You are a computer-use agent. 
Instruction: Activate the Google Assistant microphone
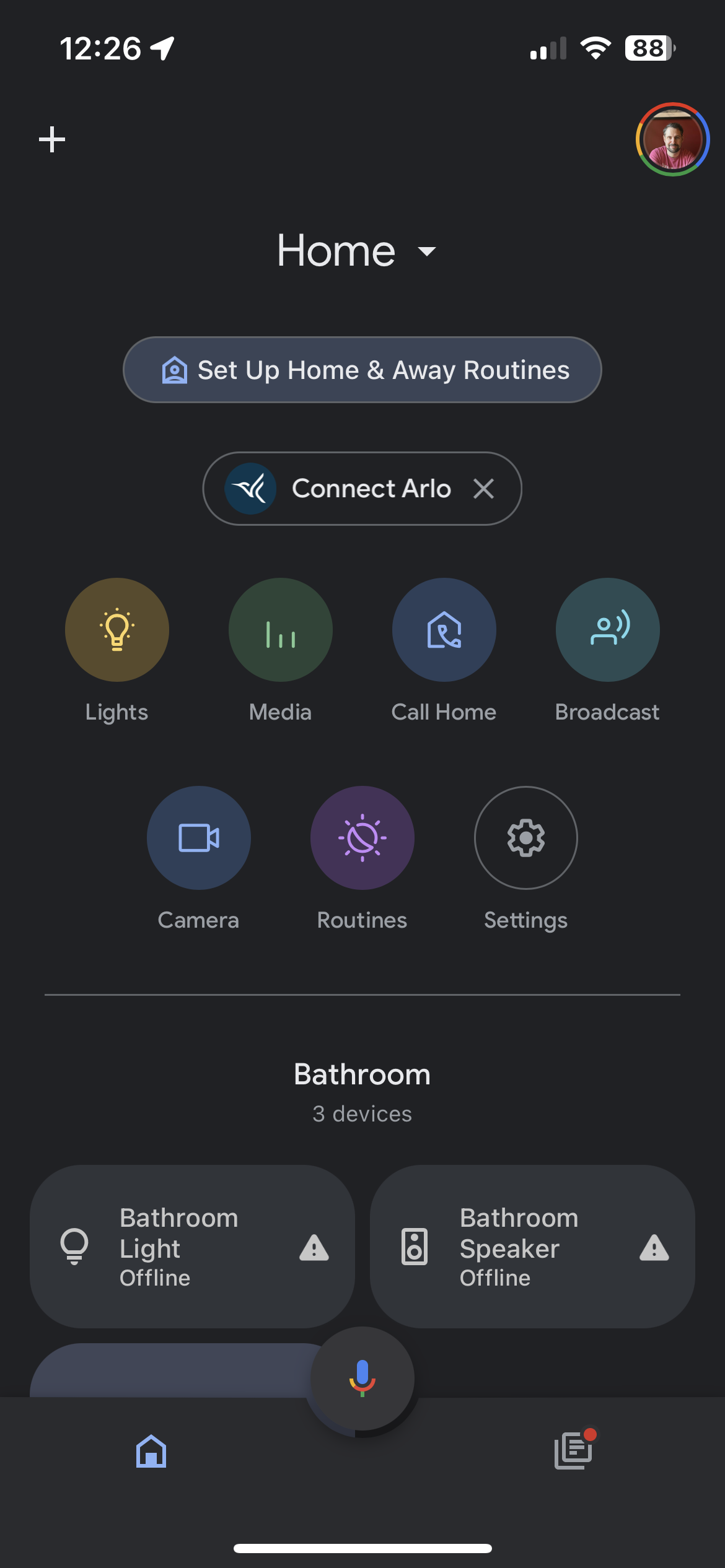(362, 1378)
